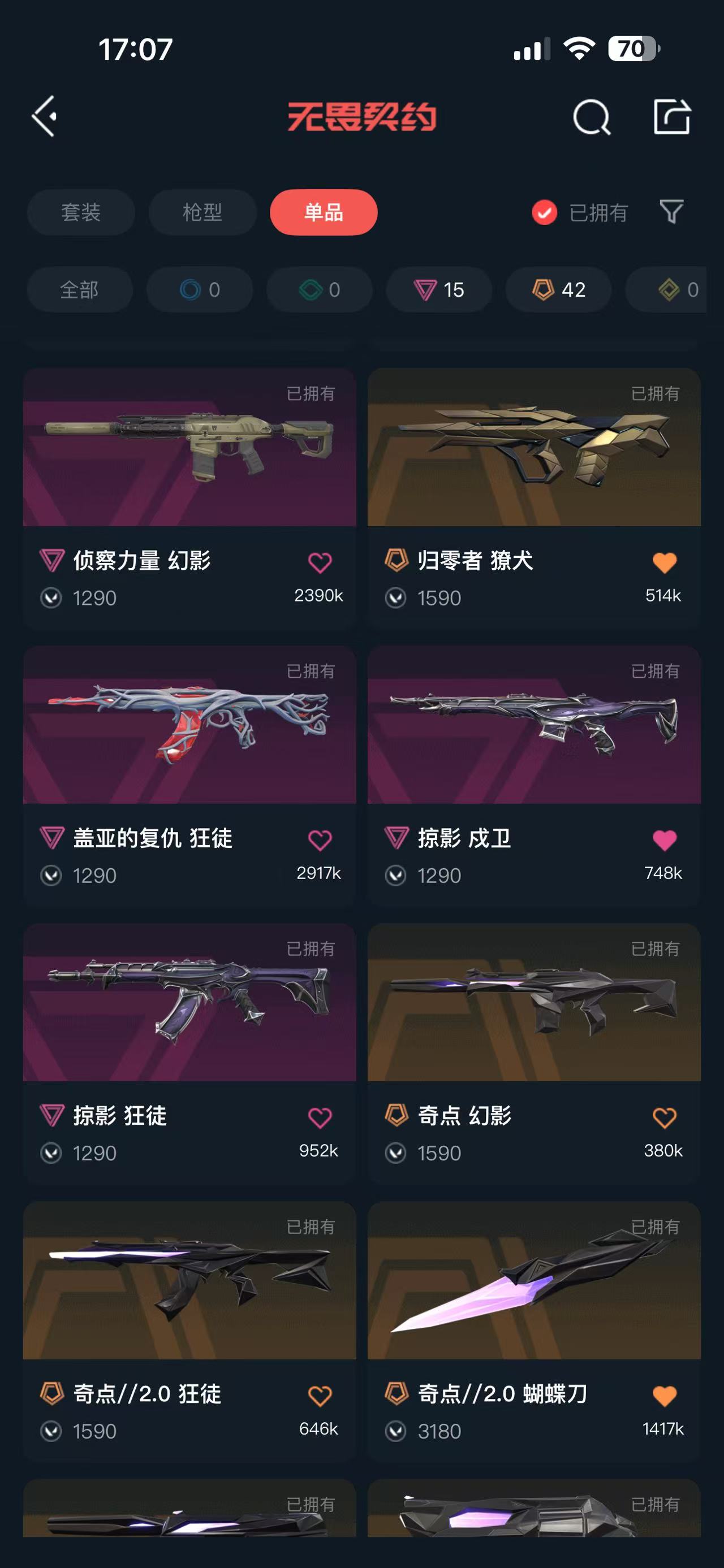The width and height of the screenshot is (724, 1568).
Task: Like the 奇点 幻影 skin
Action: [x=664, y=1118]
